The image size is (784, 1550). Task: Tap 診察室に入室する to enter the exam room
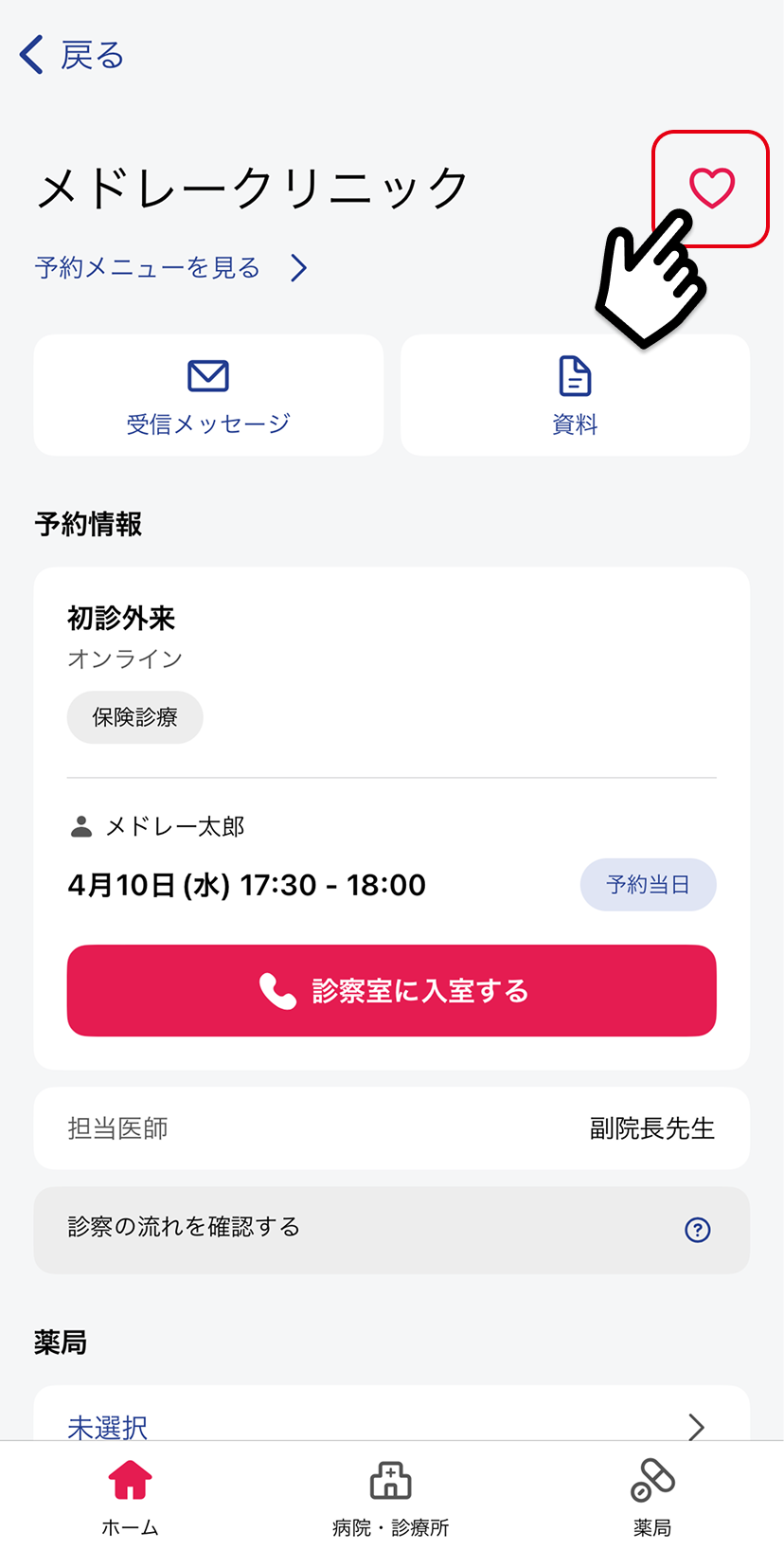391,990
